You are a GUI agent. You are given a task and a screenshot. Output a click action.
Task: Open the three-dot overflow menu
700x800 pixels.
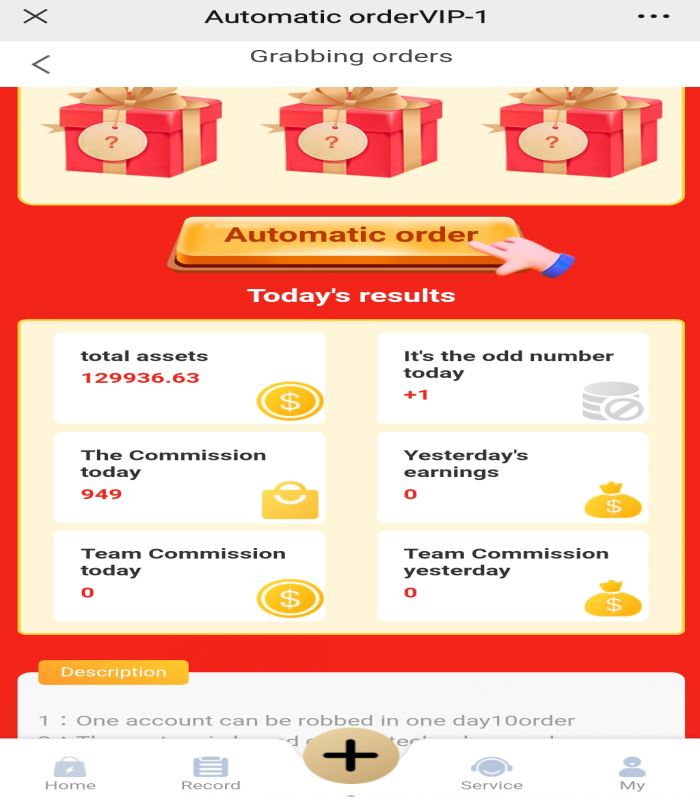point(653,17)
